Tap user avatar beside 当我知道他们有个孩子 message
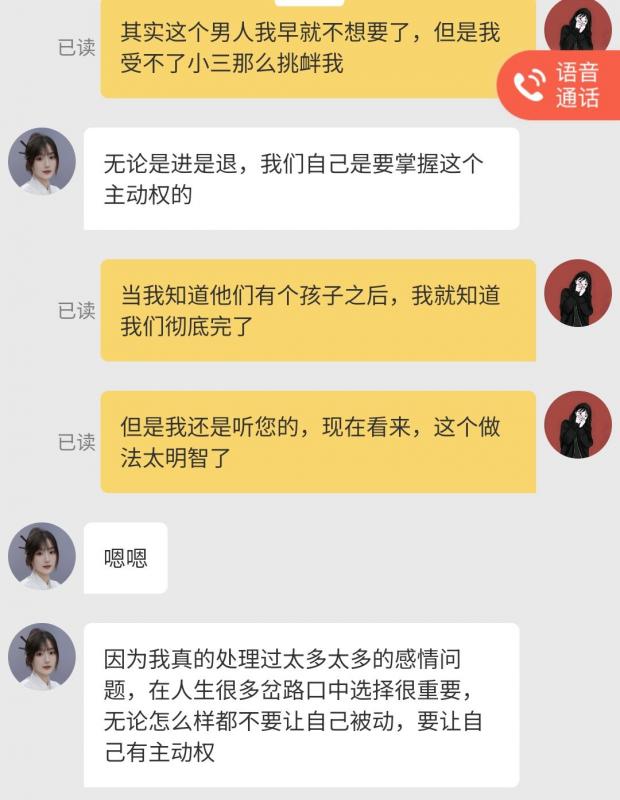 point(578,292)
